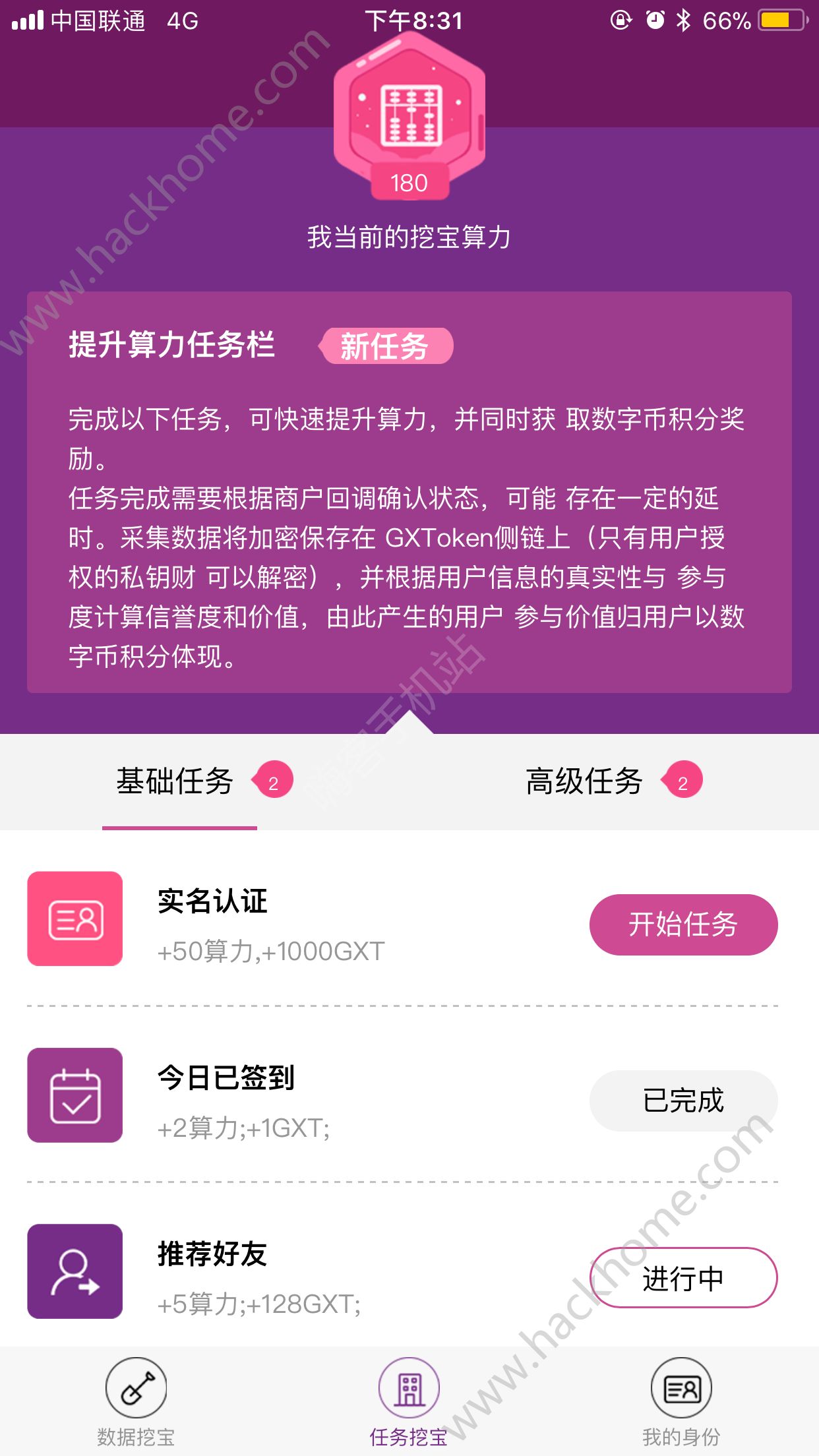Open 数据挖宝 via the shovel icon
This screenshot has width=819, height=1456.
tap(135, 1388)
